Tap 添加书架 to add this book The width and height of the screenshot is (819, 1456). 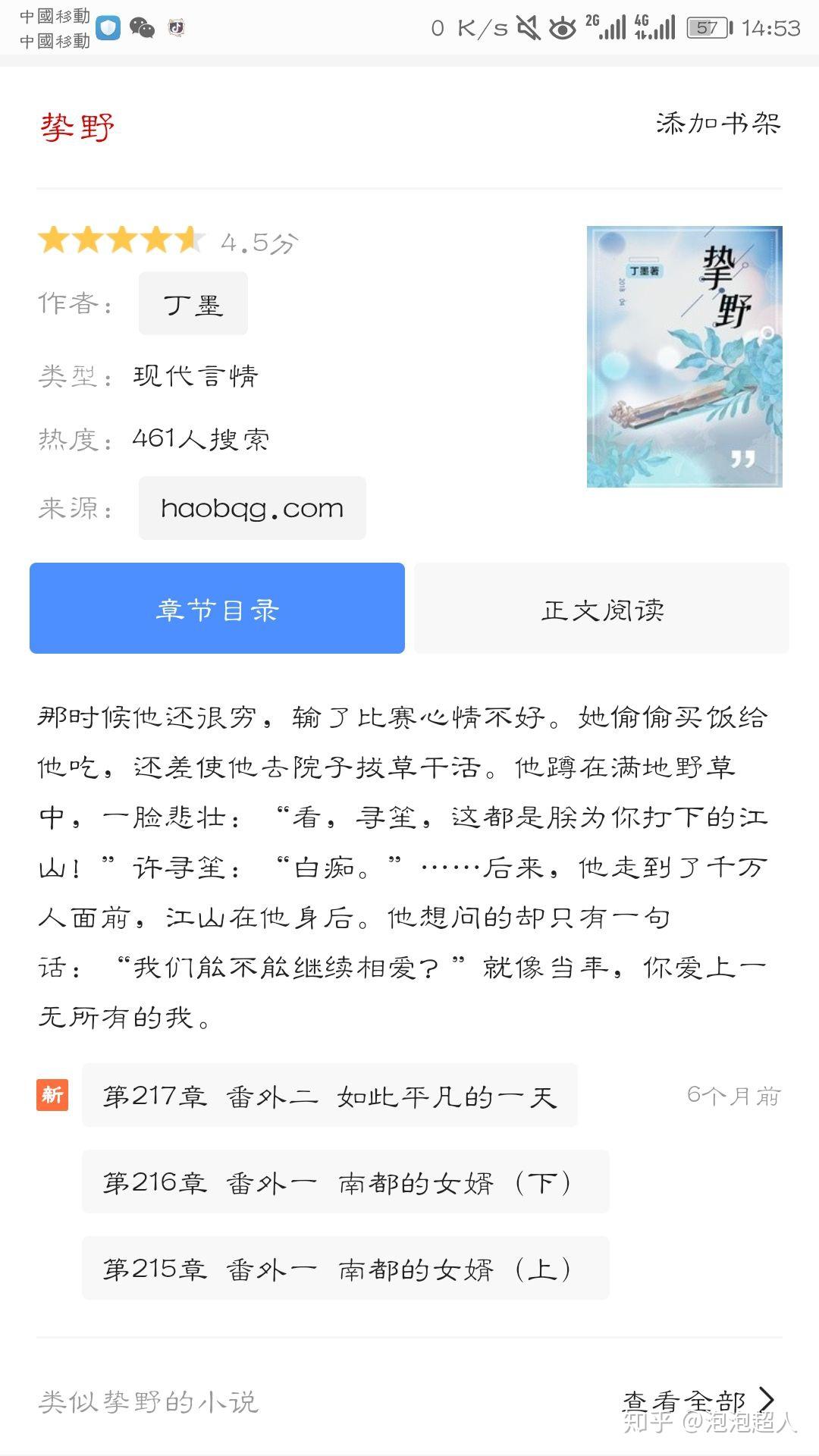click(717, 124)
